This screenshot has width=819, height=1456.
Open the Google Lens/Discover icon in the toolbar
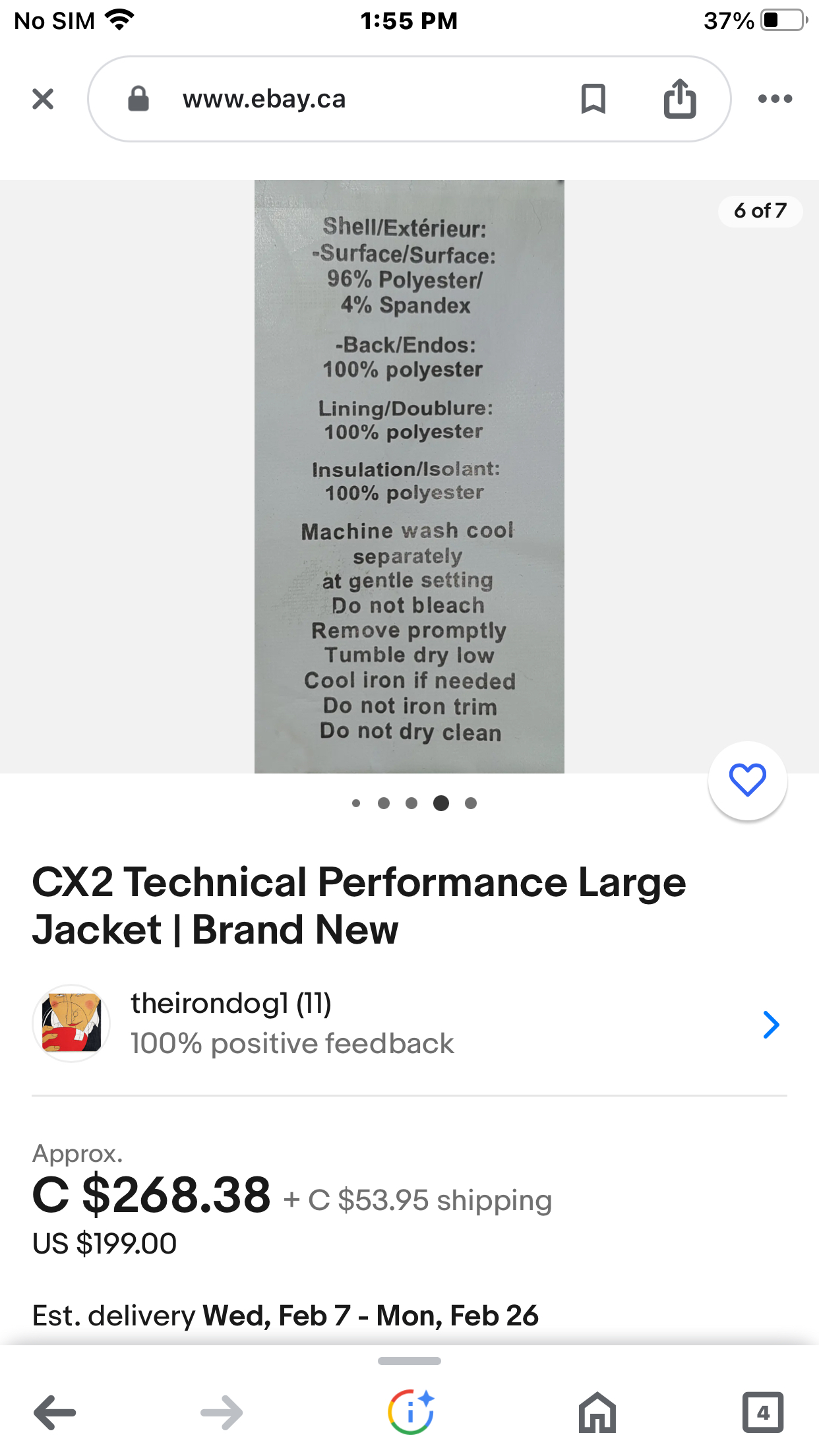(x=409, y=1412)
